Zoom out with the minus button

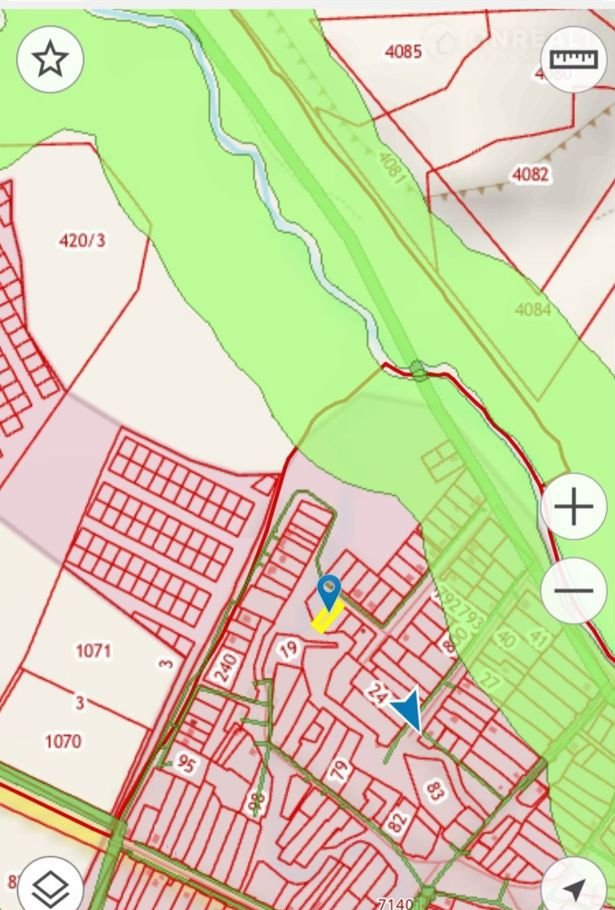pyautogui.click(x=574, y=591)
